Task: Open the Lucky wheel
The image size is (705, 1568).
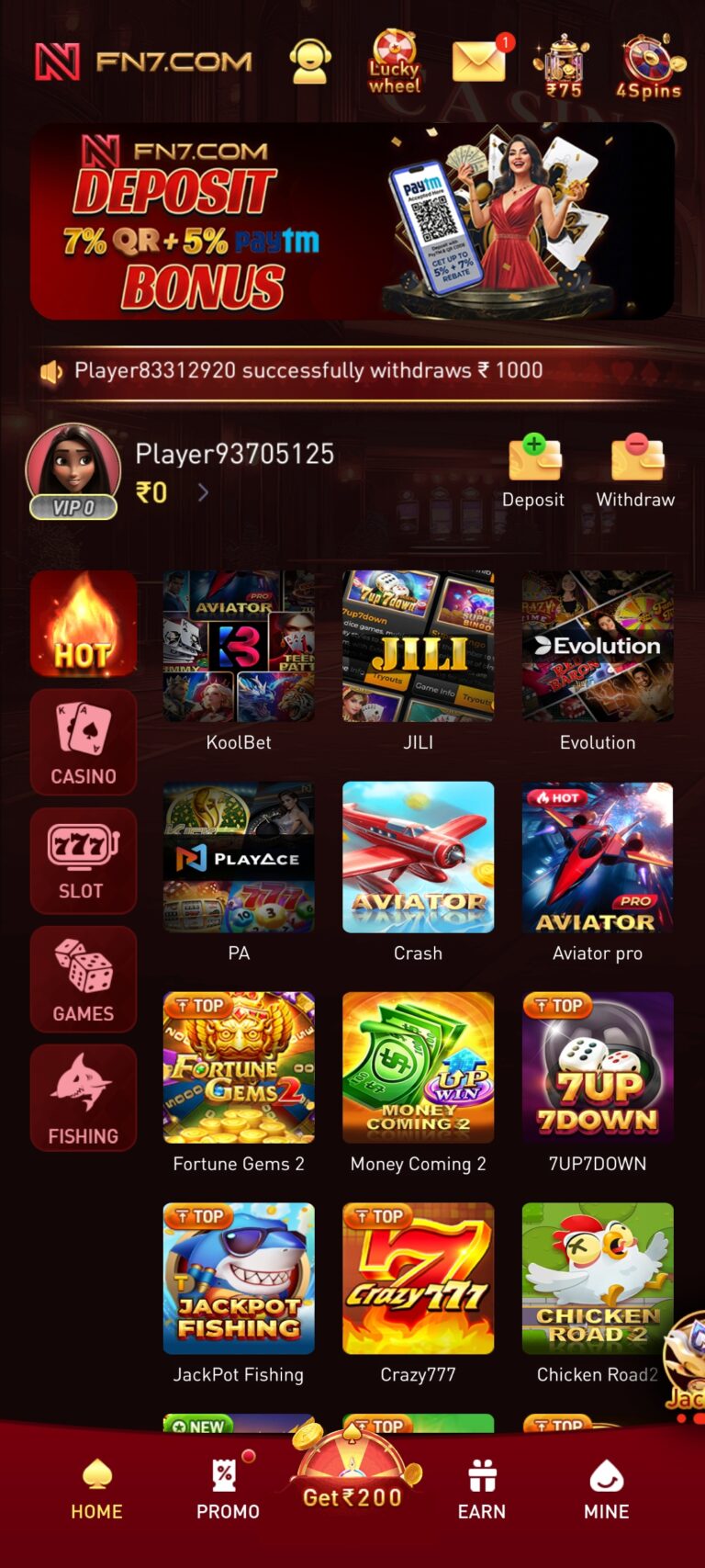Action: coord(395,62)
